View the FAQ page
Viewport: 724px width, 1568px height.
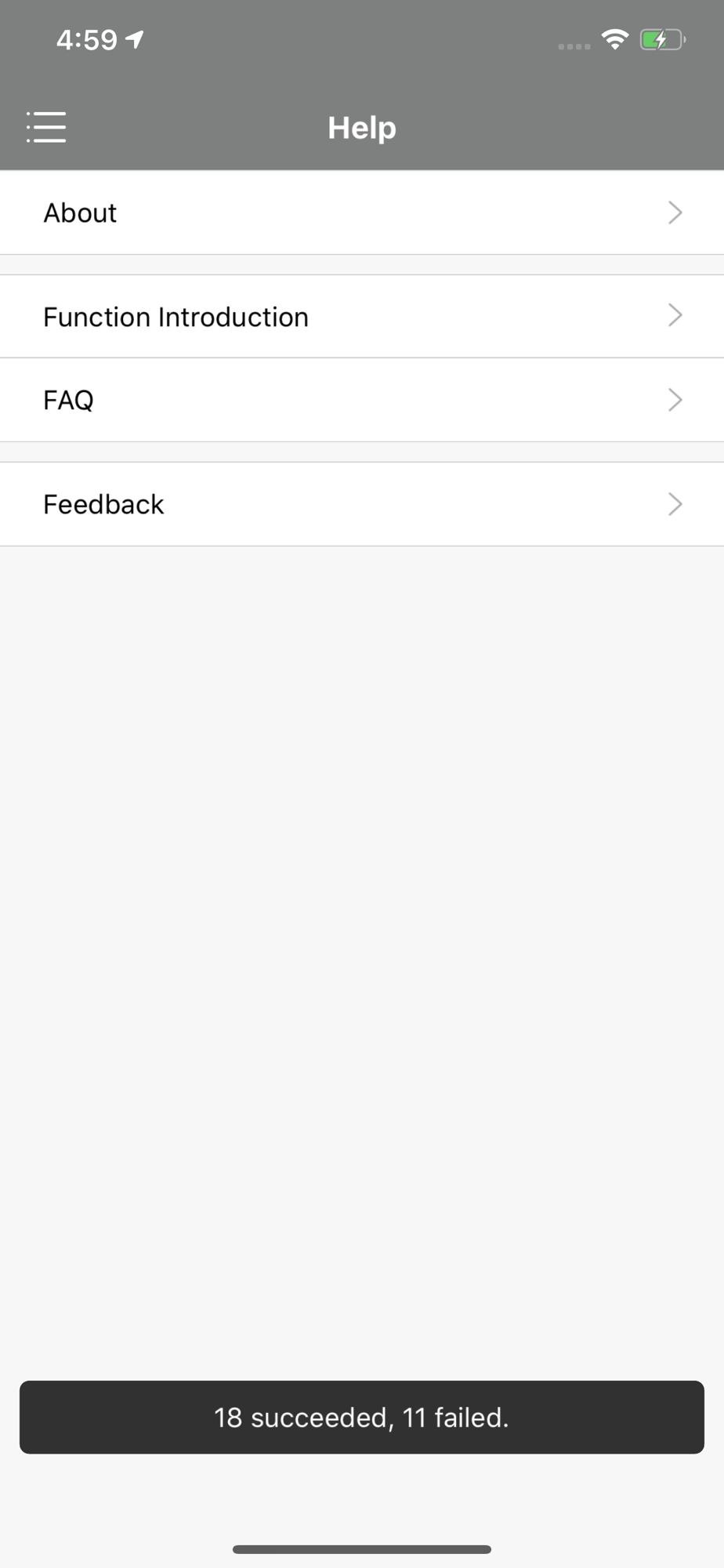[x=362, y=400]
